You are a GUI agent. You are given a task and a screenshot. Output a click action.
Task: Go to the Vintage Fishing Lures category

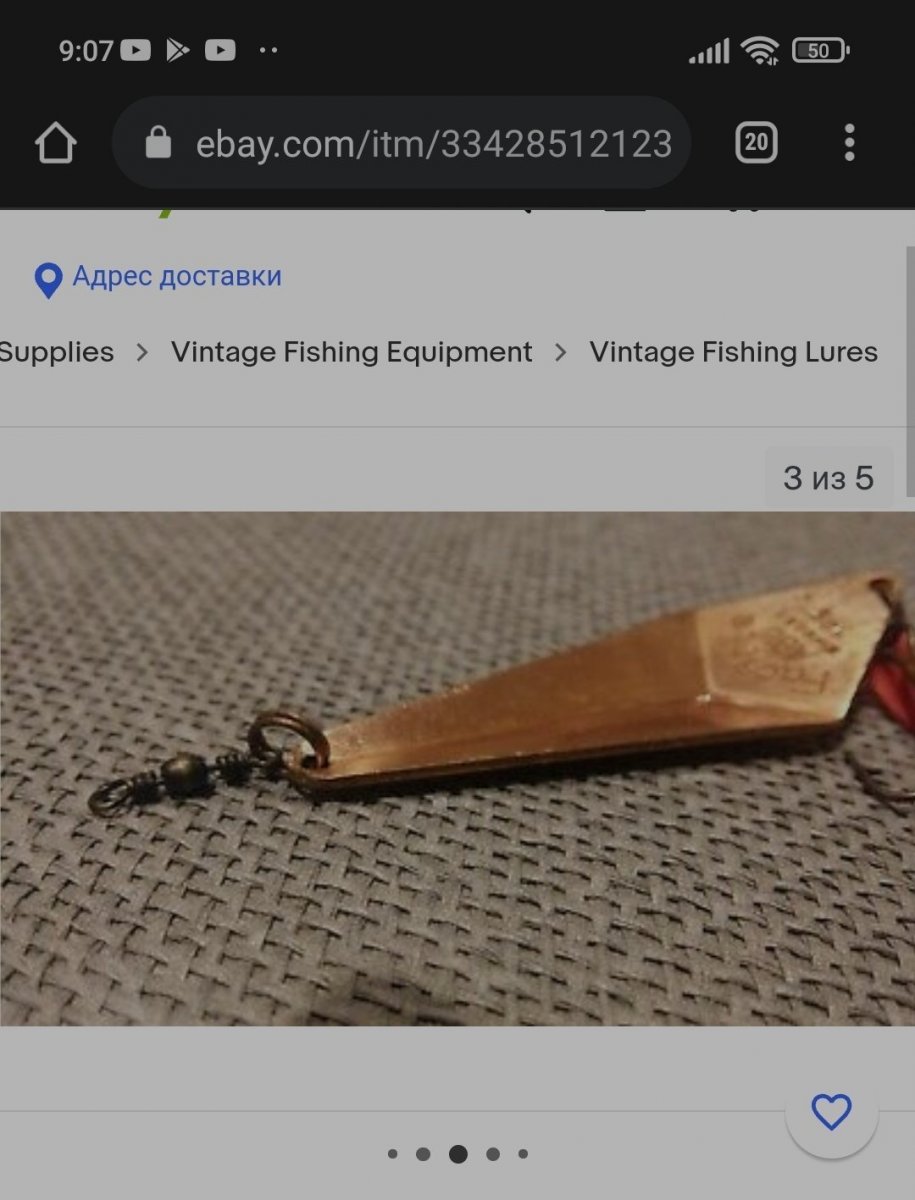tap(733, 352)
